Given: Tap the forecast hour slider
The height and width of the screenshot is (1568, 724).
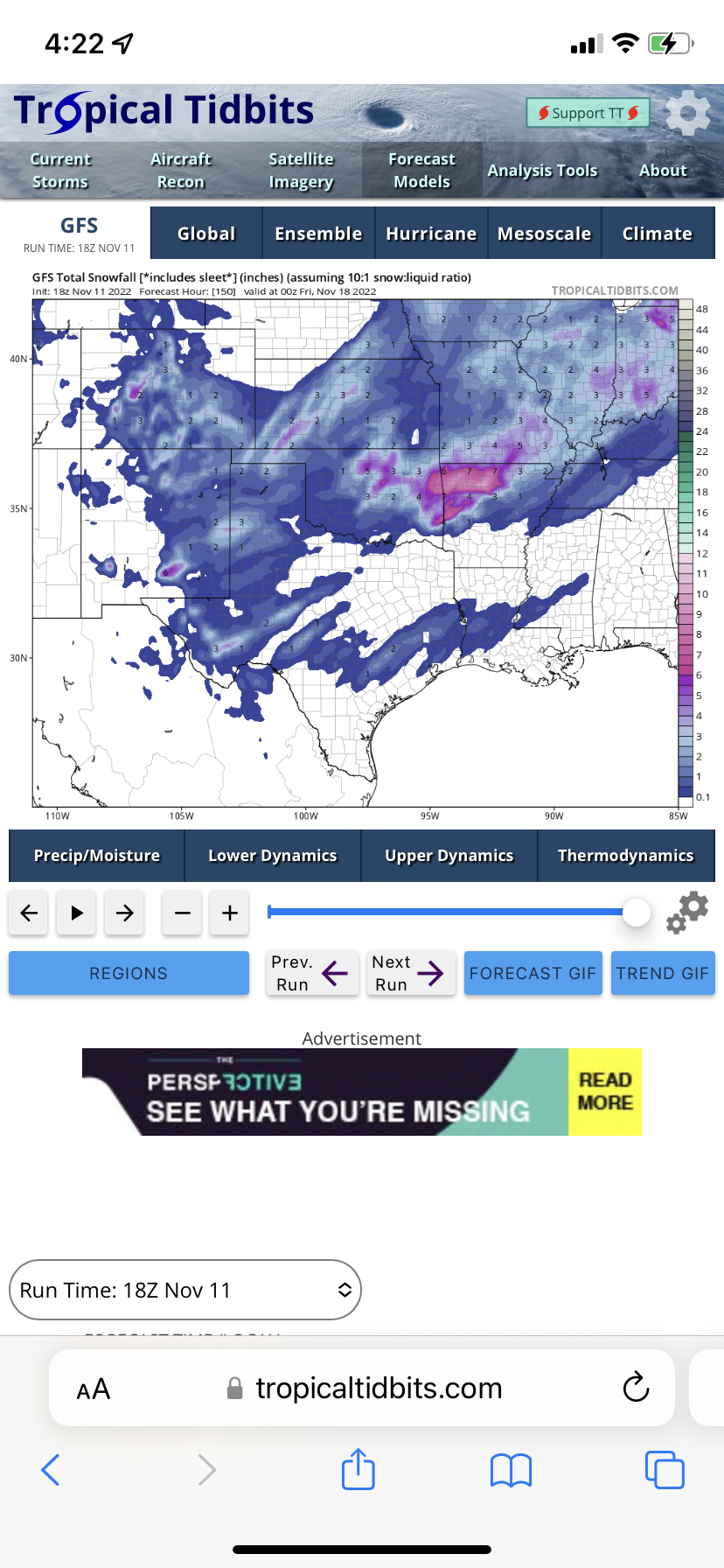Looking at the screenshot, I should (446, 912).
